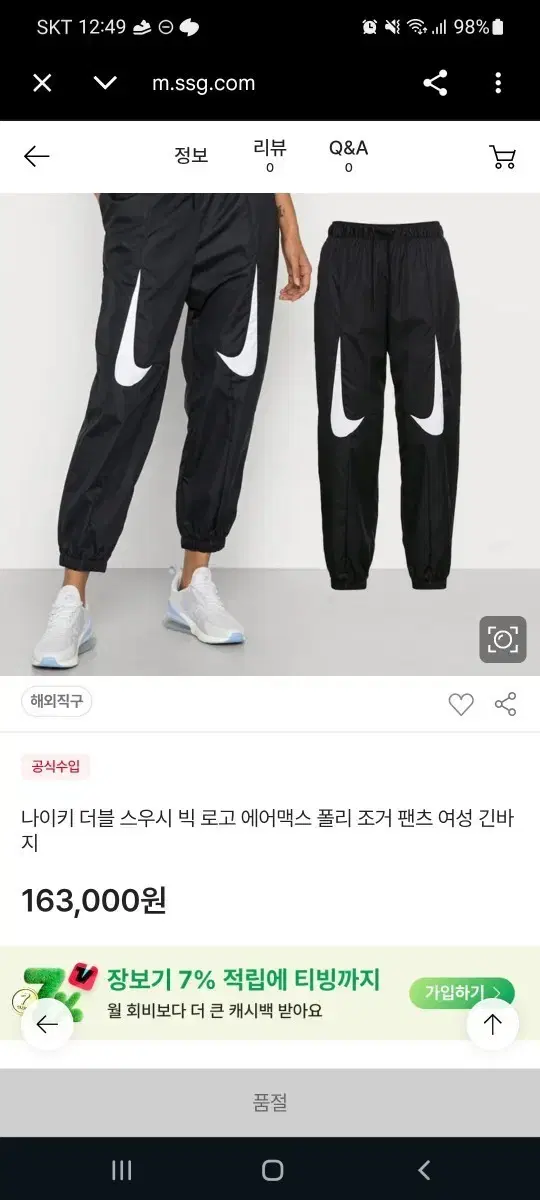Go to the home screen
This screenshot has height=1200, width=540.
(x=272, y=1170)
